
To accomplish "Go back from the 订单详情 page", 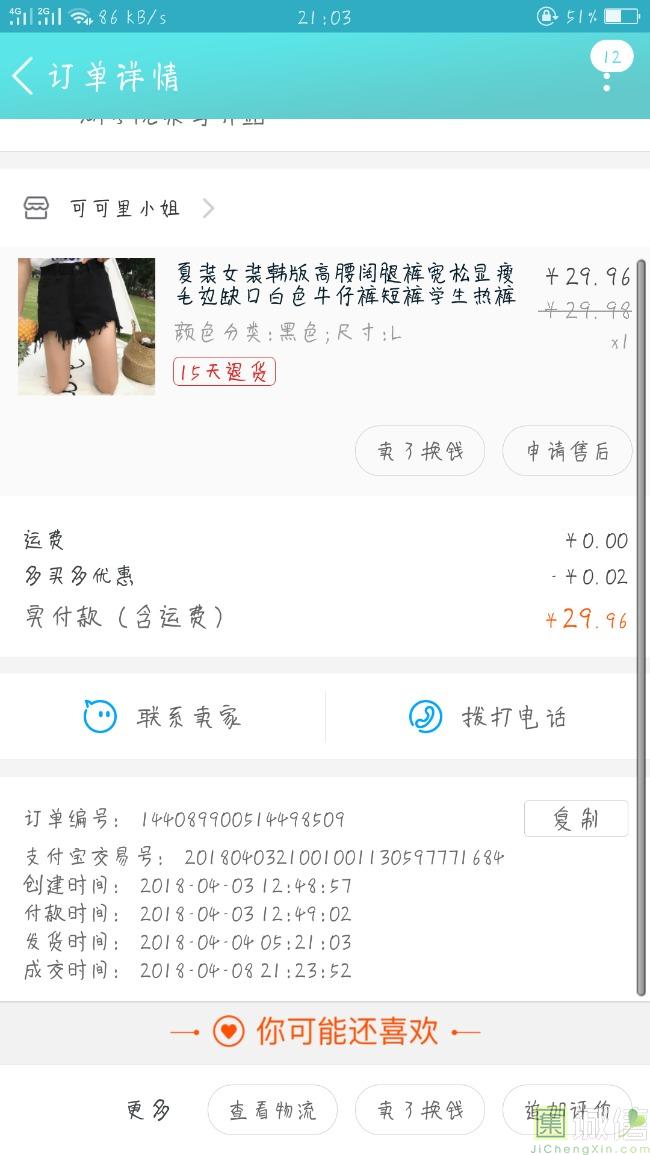I will pos(24,76).
